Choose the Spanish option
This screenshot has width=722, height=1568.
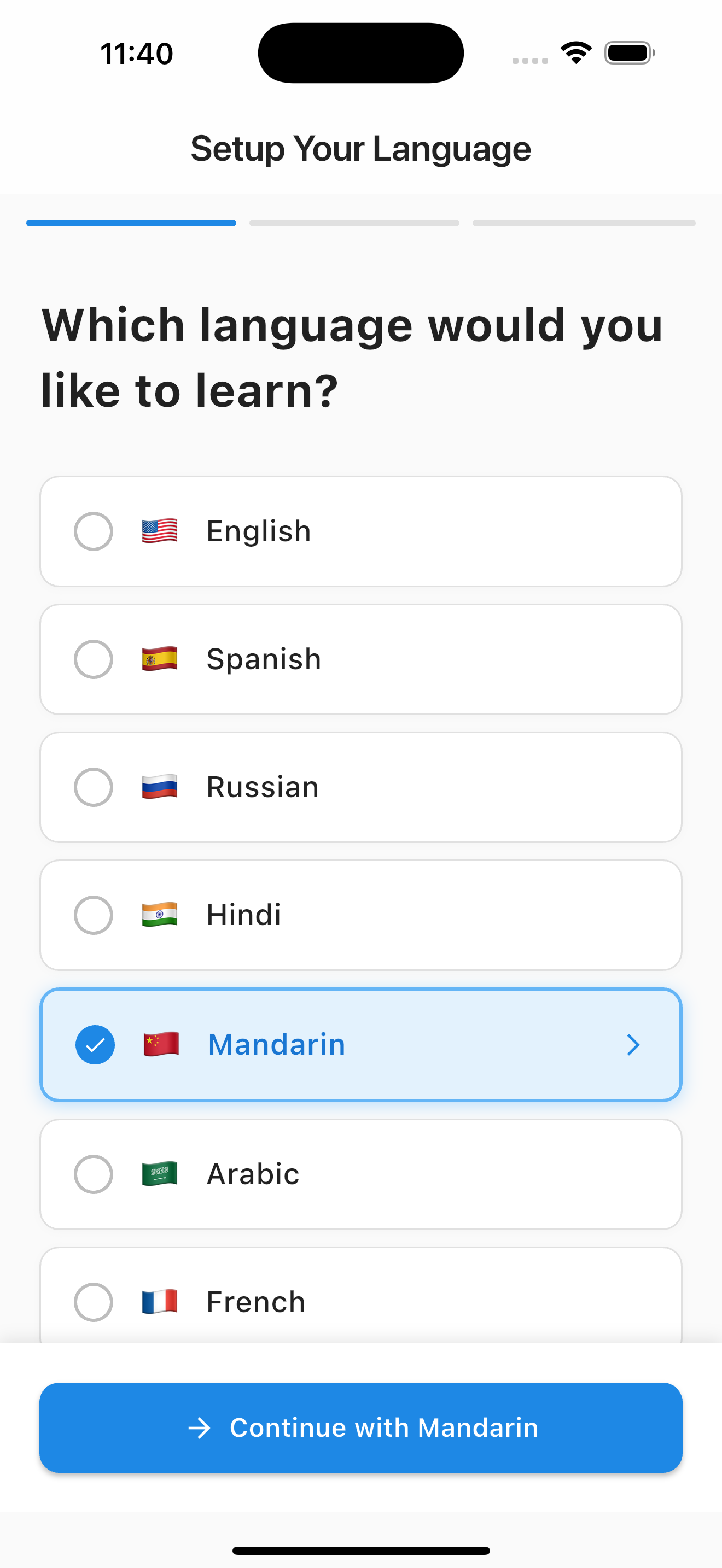360,659
